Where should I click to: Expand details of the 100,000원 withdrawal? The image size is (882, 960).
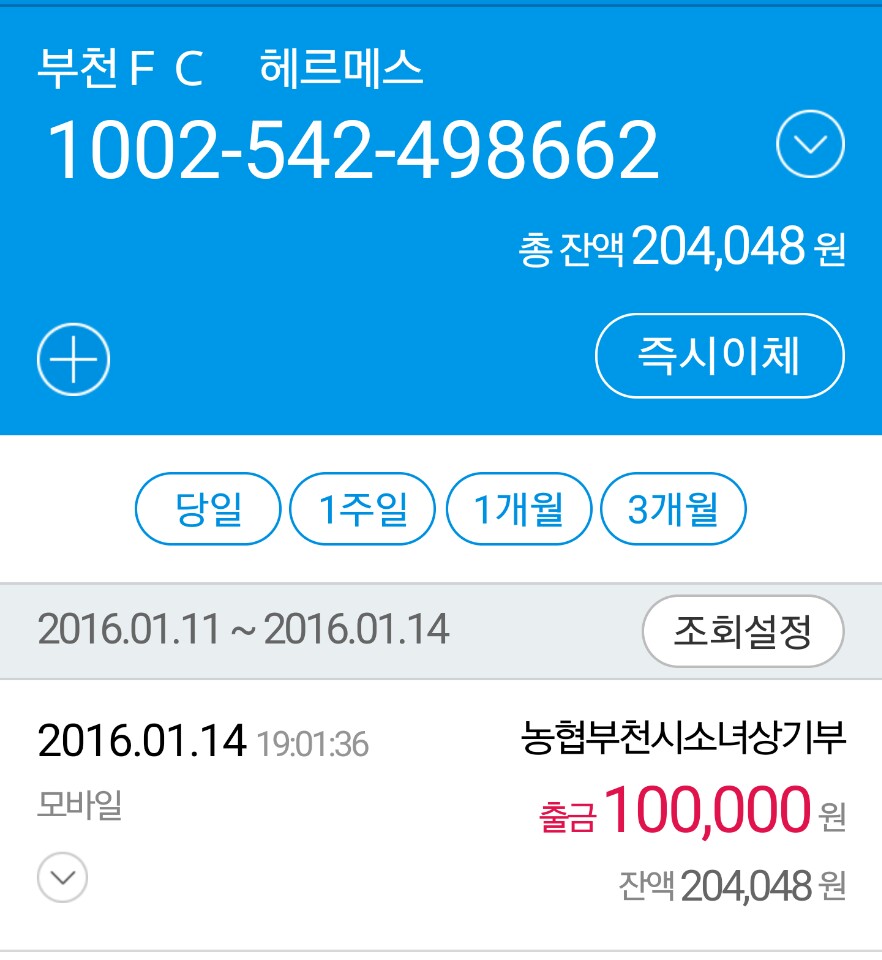62,878
